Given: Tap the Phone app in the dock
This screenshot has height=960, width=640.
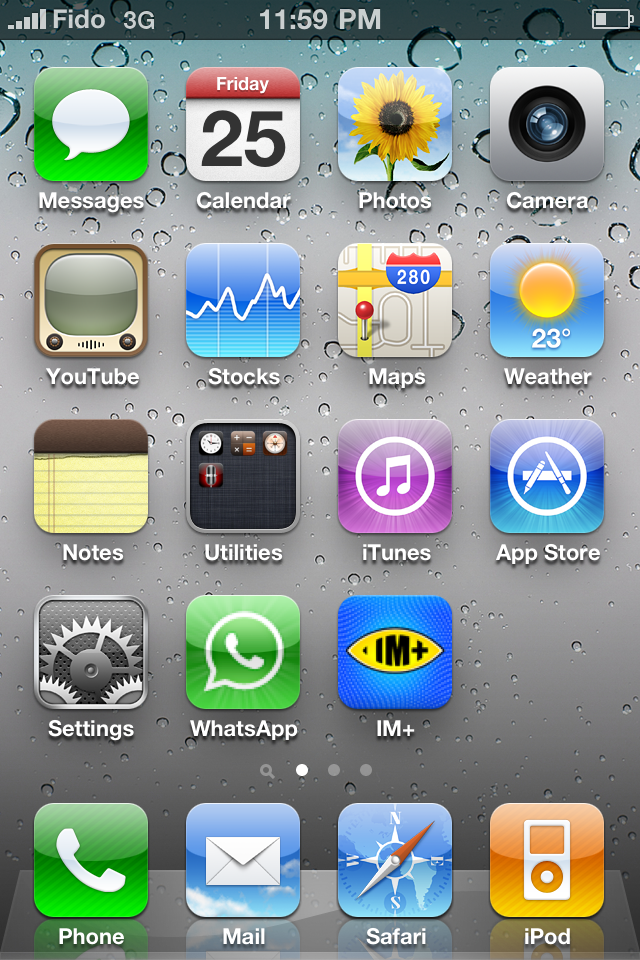Looking at the screenshot, I should tap(91, 860).
